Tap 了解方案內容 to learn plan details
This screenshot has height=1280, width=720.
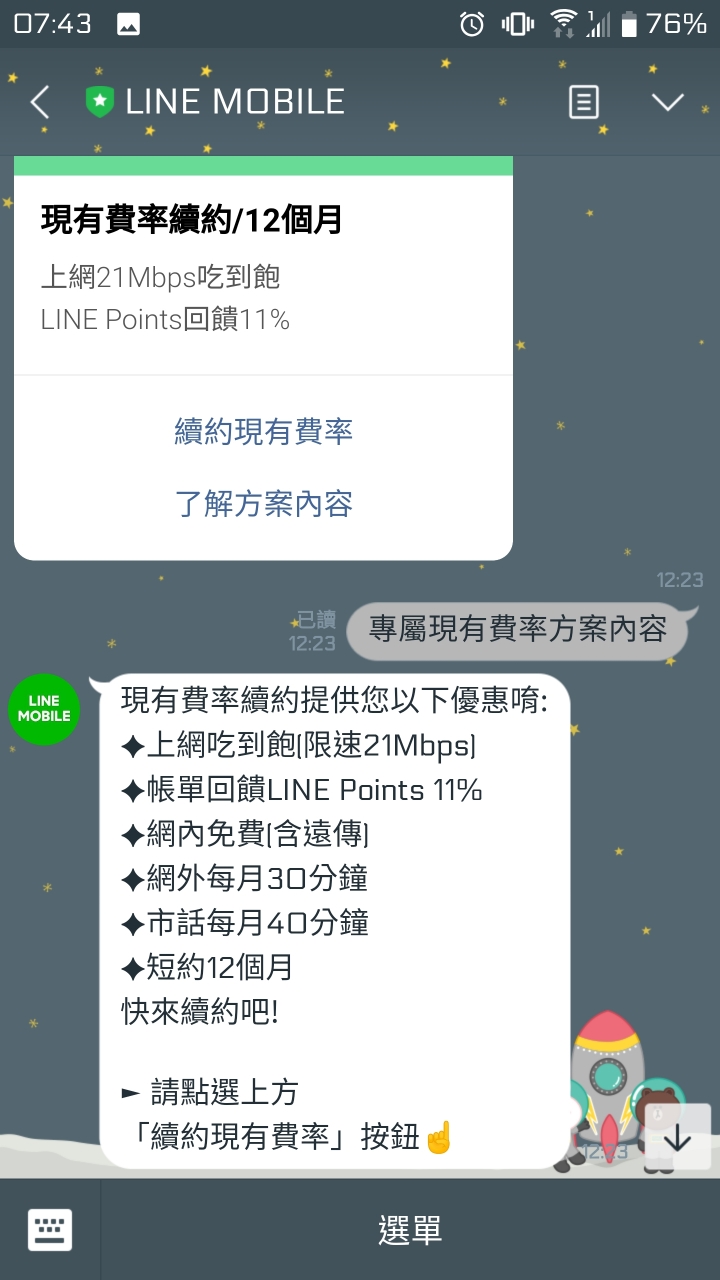(x=262, y=505)
